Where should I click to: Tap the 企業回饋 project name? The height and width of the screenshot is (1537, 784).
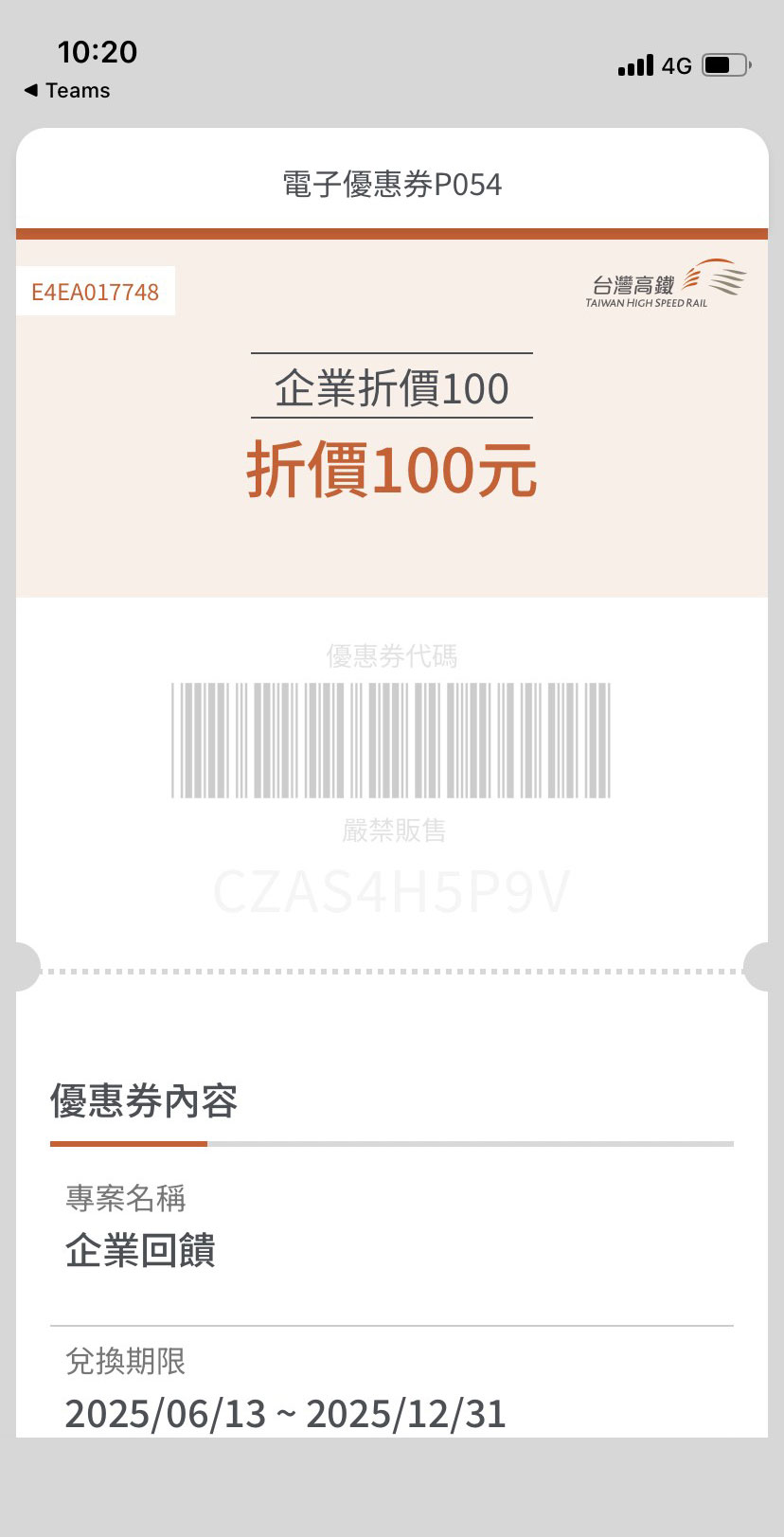tap(141, 1250)
